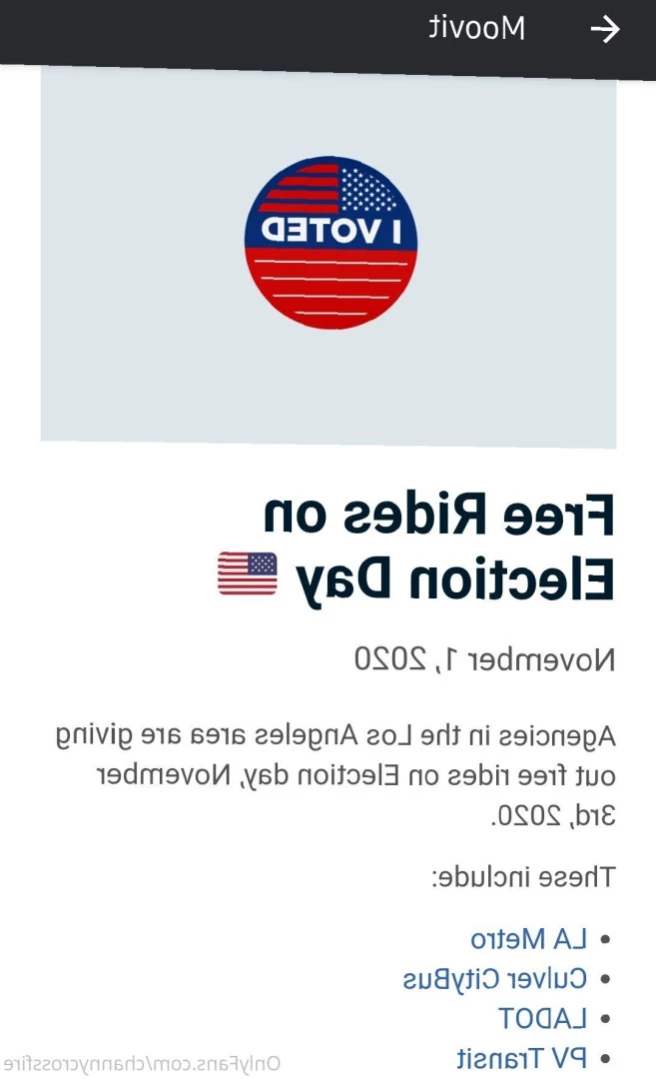Follow the LADOT link
656x1079 pixels.
click(x=541, y=1019)
